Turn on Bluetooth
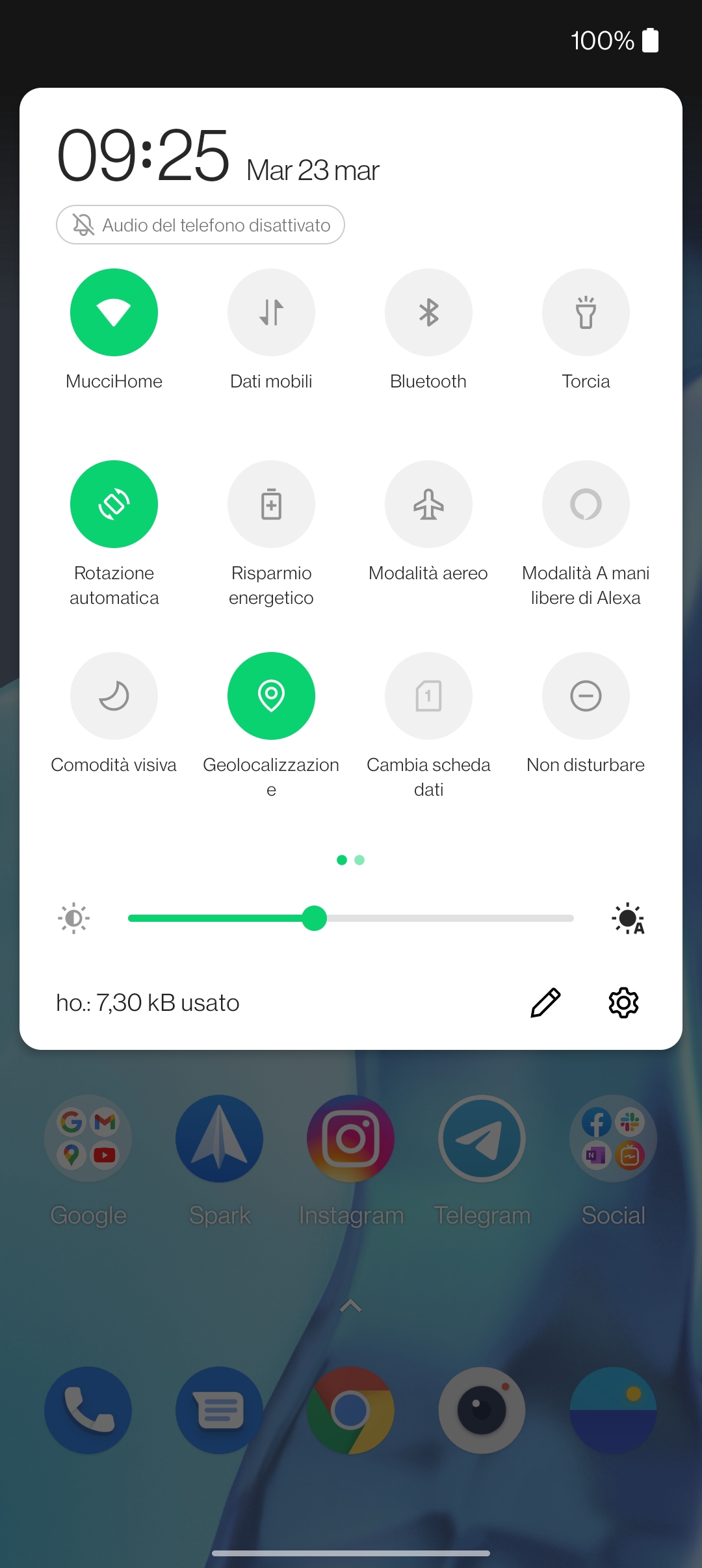The image size is (702, 1568). click(x=428, y=313)
